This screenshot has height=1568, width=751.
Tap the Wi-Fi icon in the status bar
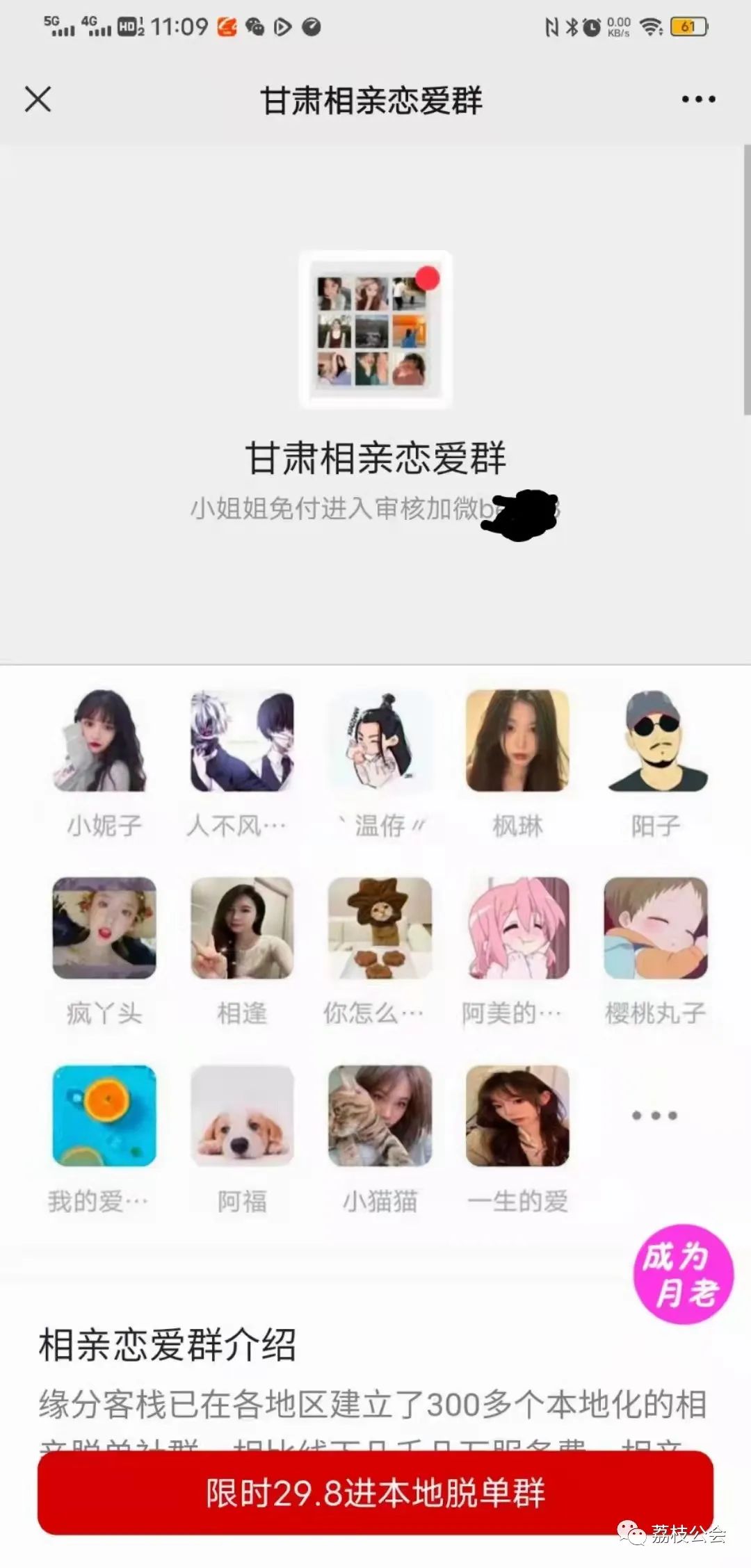[x=650, y=25]
